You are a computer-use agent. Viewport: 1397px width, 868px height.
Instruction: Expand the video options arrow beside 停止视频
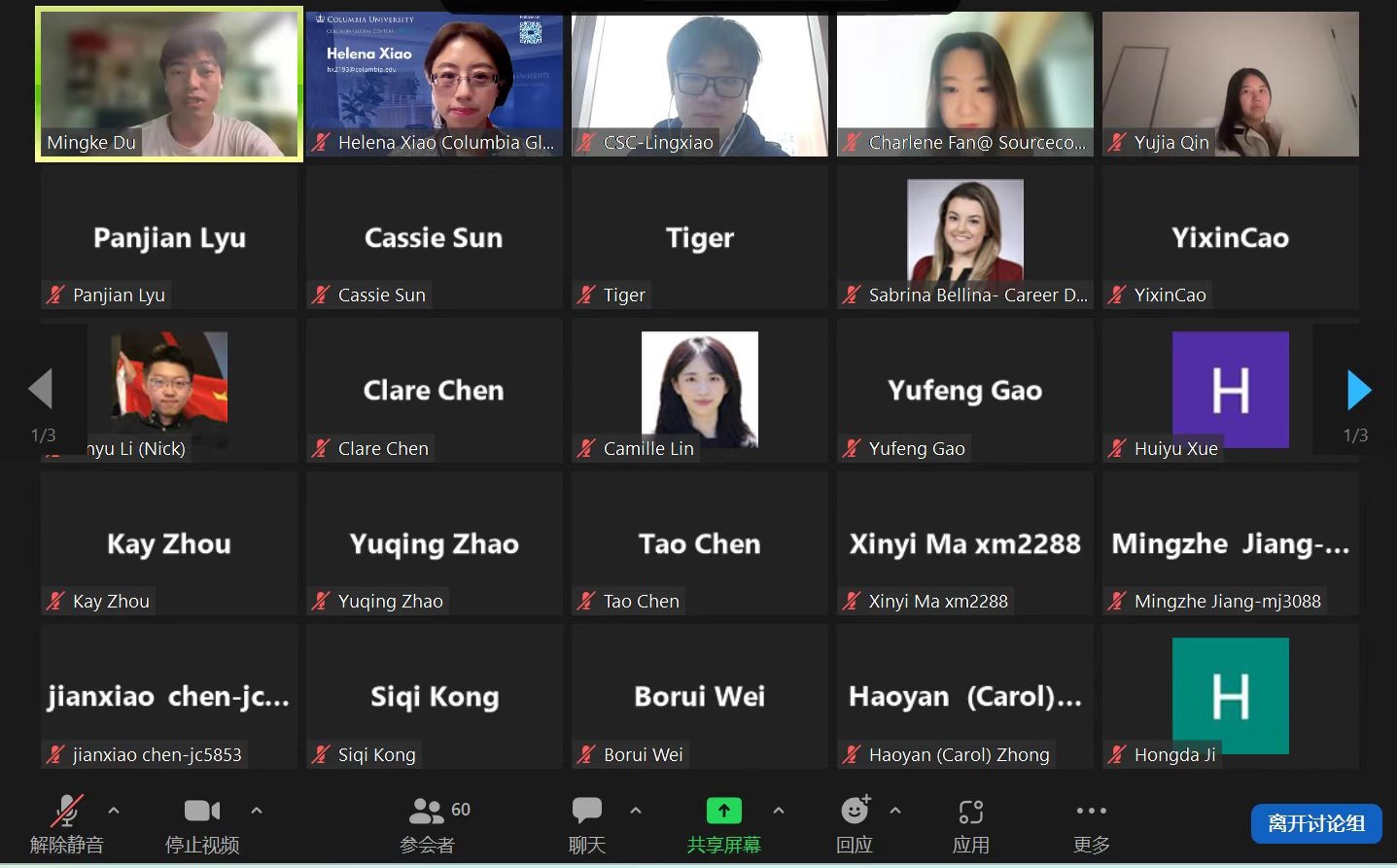click(257, 810)
